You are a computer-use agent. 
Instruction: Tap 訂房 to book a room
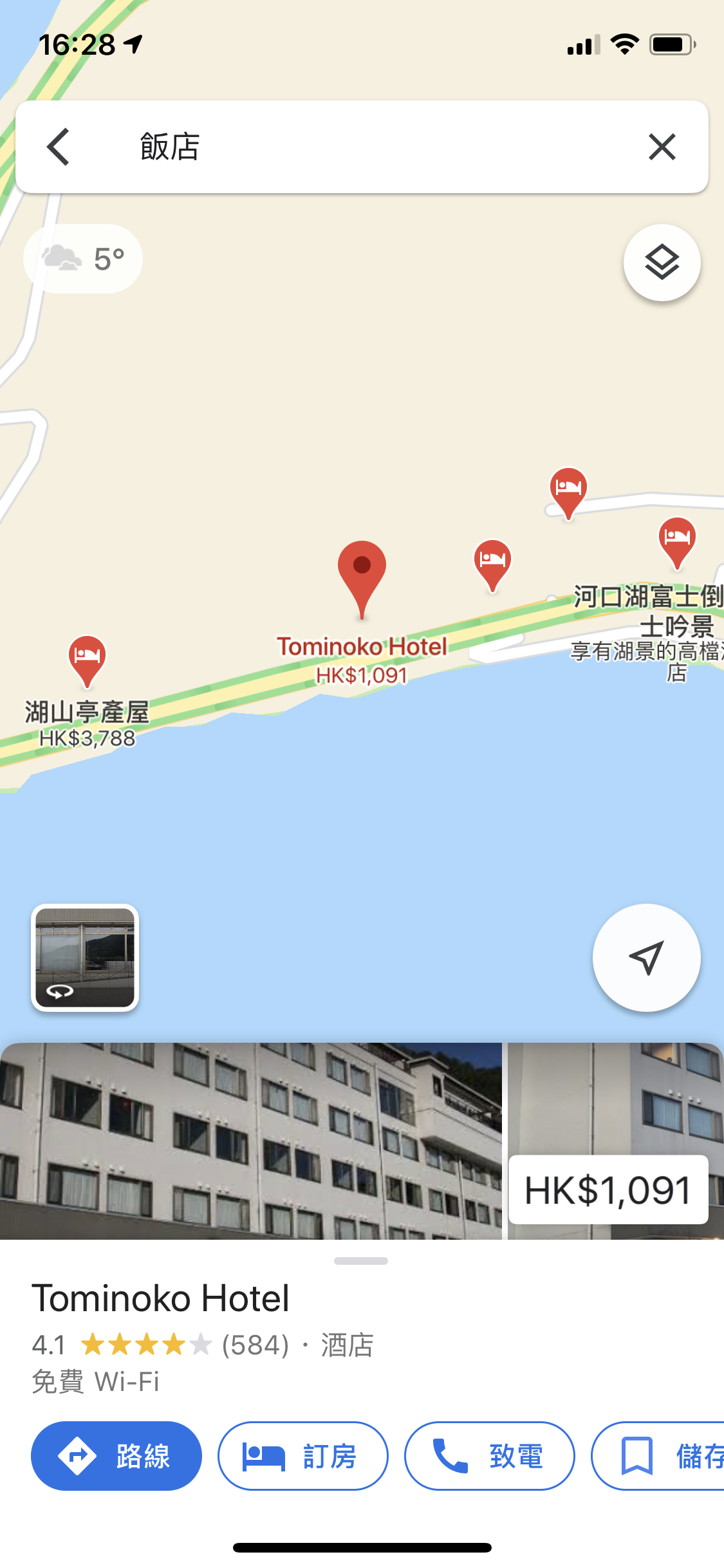pyautogui.click(x=303, y=1455)
